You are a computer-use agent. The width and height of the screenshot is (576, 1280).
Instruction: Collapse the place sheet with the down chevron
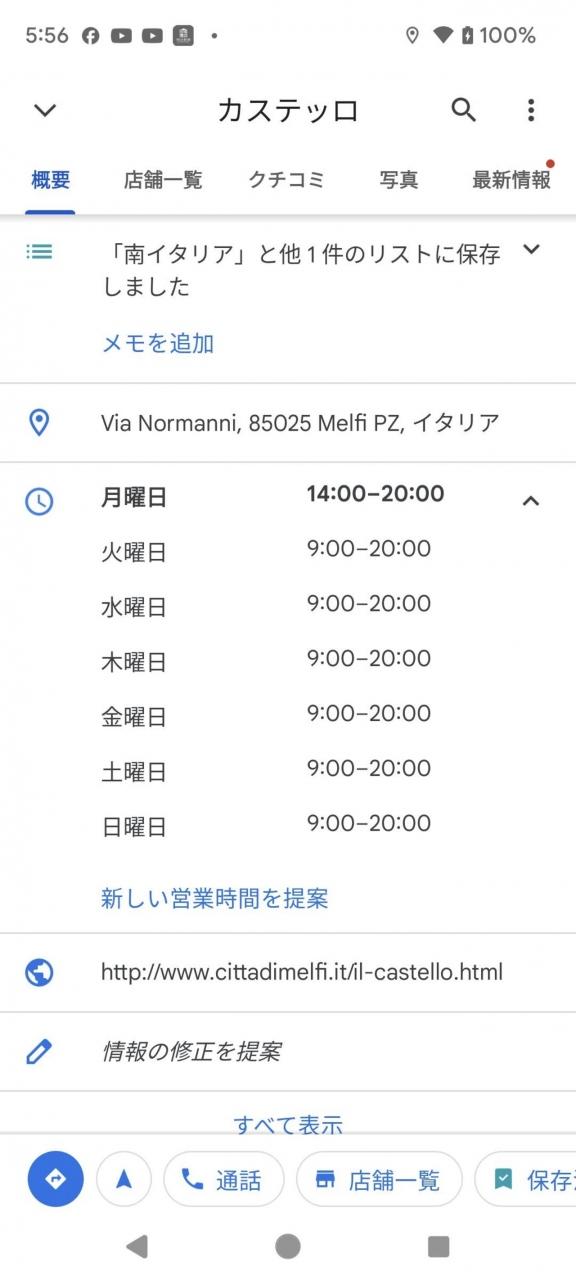(x=45, y=110)
